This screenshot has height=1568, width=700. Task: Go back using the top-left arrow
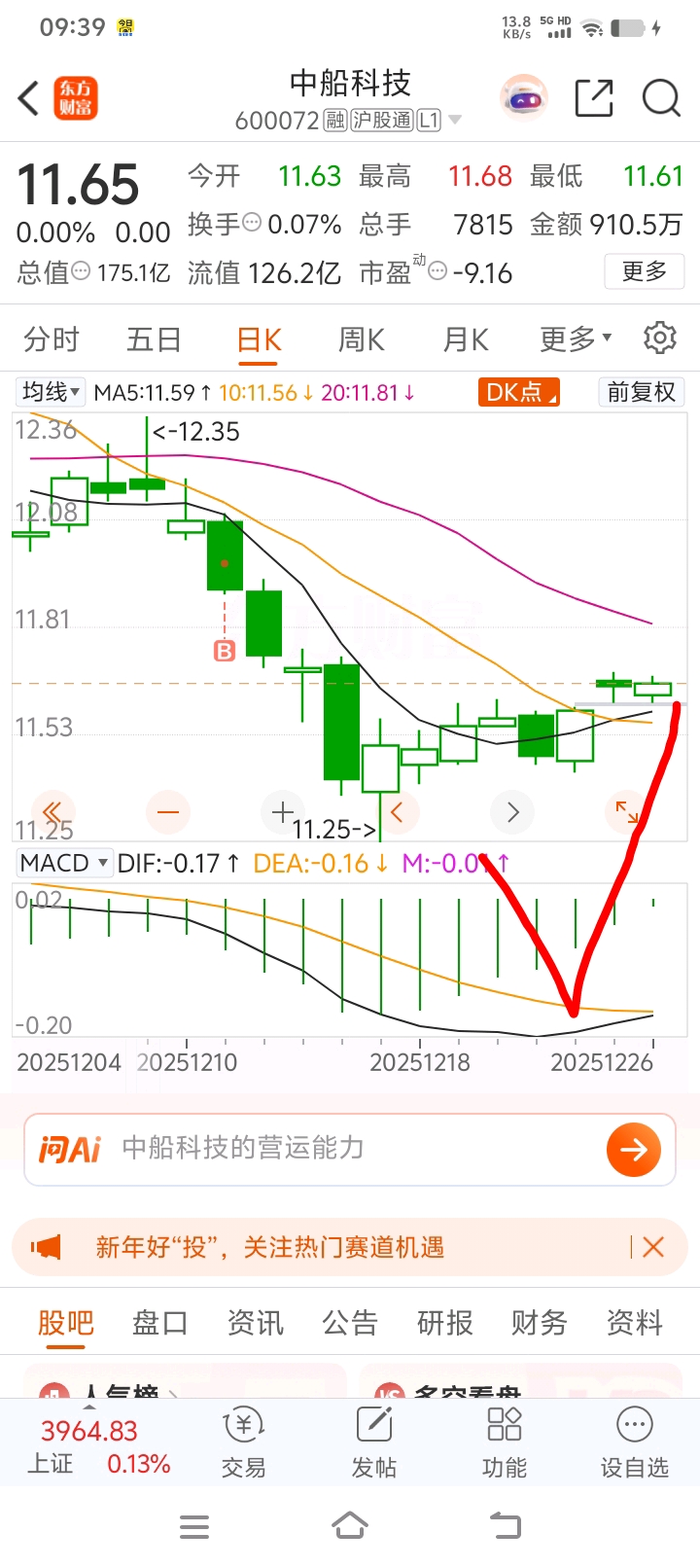tap(29, 98)
